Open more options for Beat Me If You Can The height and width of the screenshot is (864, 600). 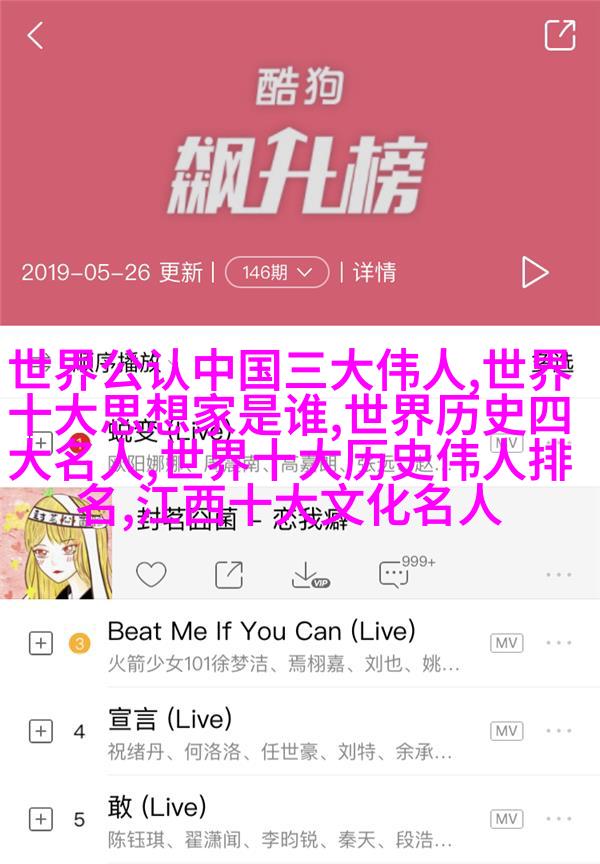point(559,644)
